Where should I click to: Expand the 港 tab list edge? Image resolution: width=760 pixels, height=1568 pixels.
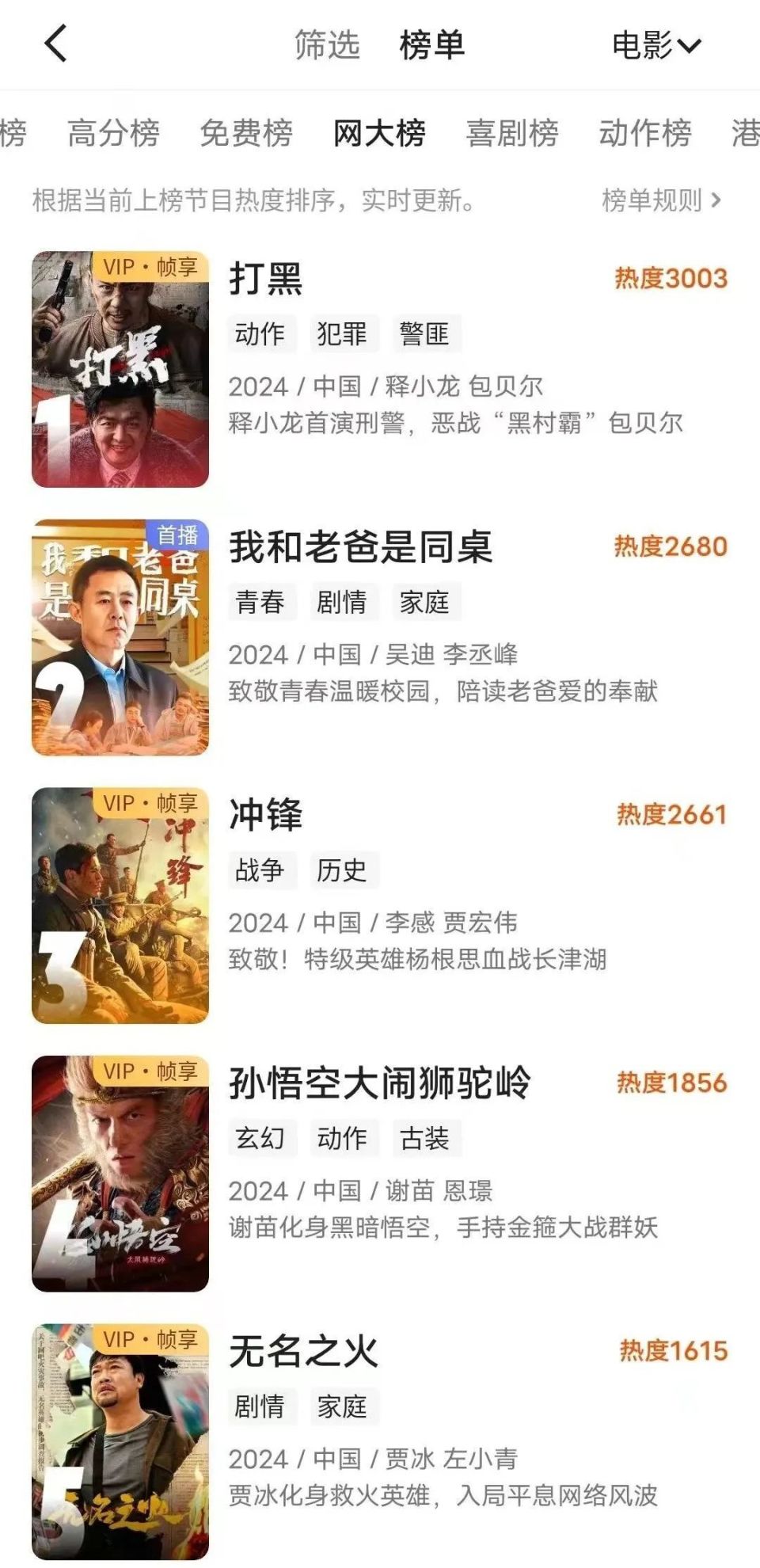(743, 135)
